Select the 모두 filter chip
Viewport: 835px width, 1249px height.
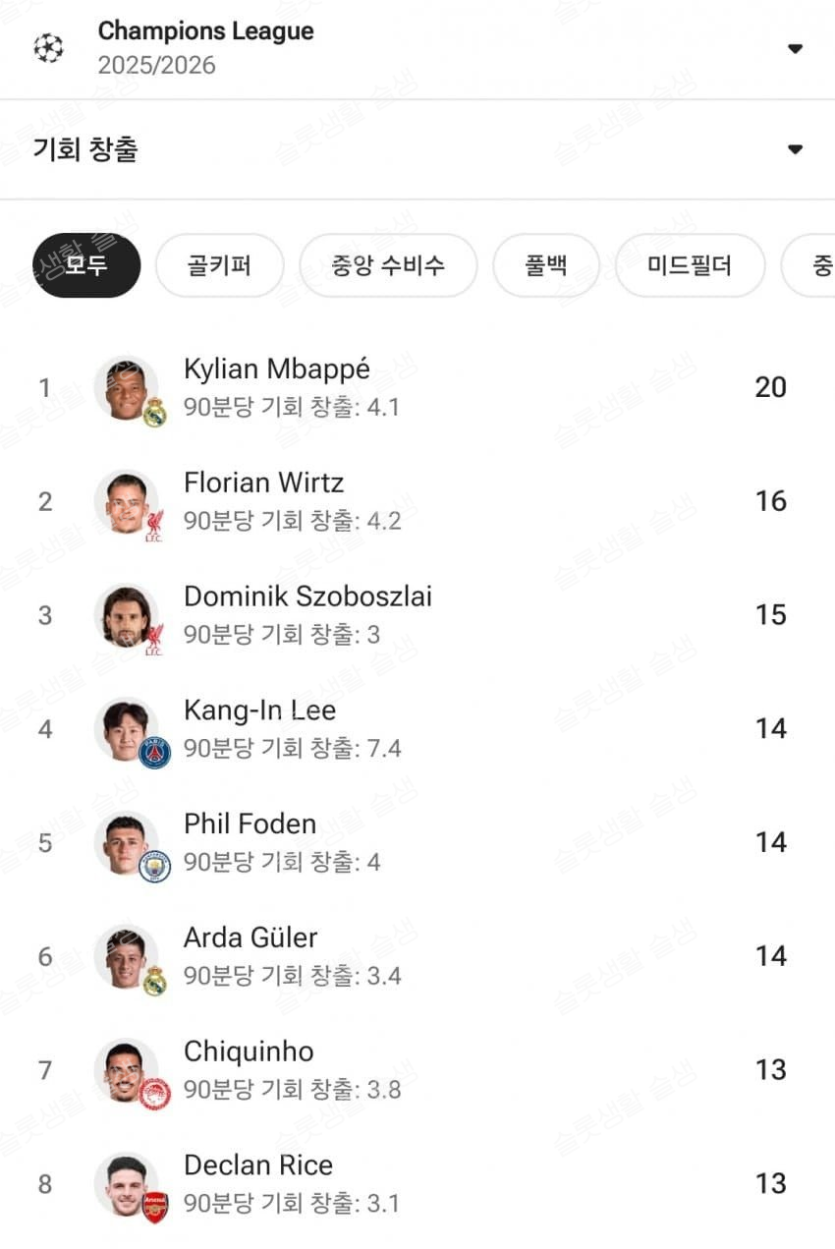[86, 266]
